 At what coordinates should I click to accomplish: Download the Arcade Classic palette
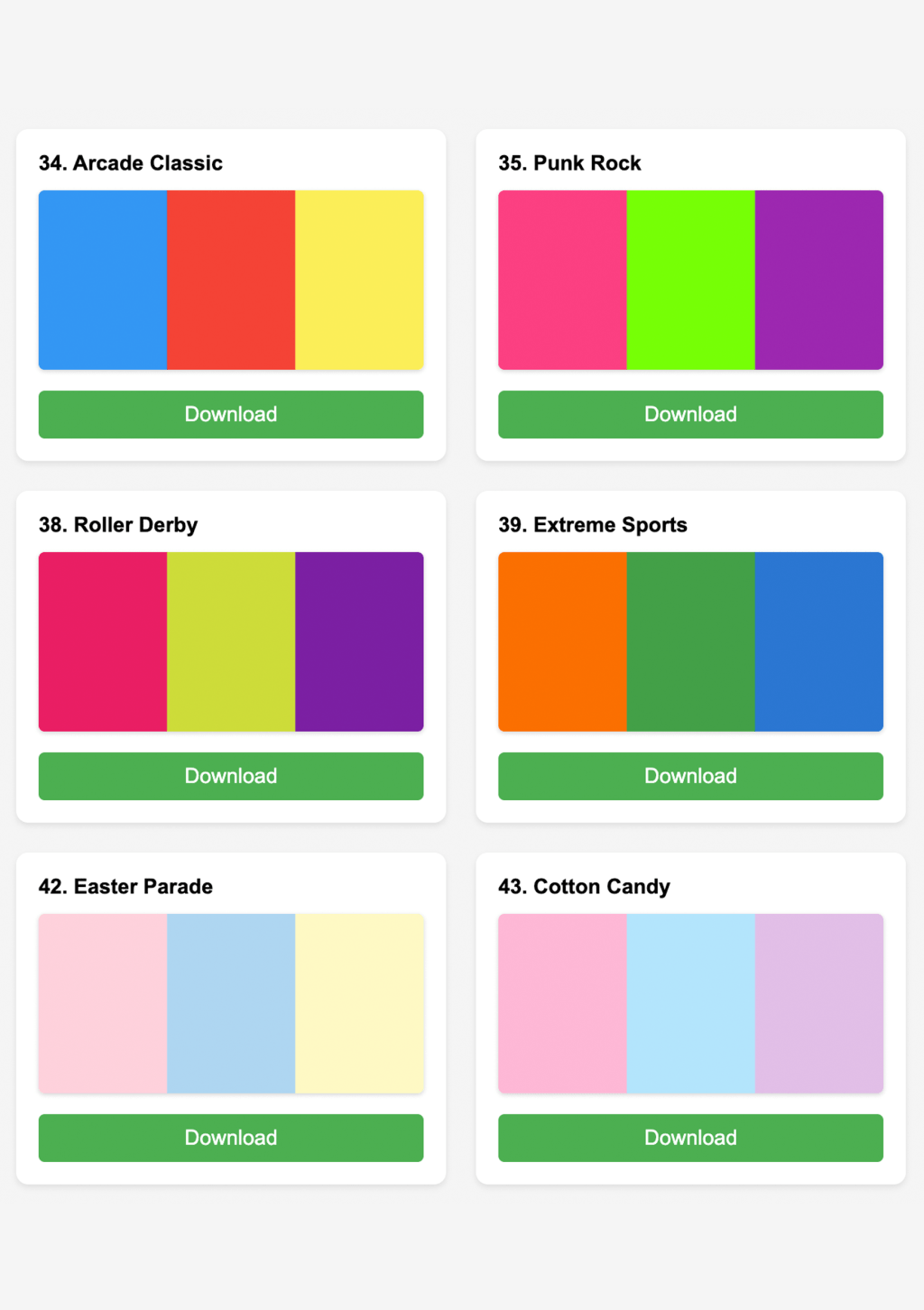(231, 414)
